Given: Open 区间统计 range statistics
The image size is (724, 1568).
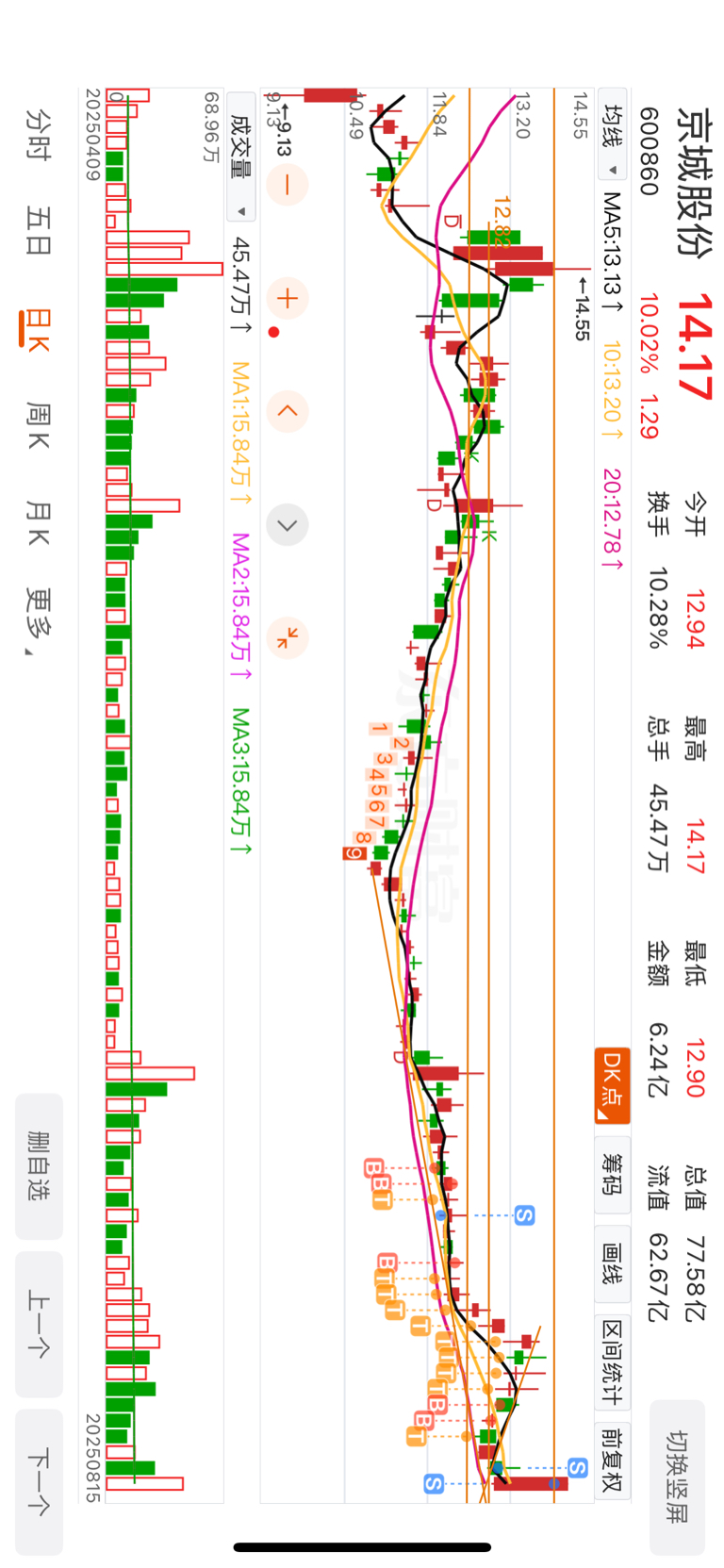Looking at the screenshot, I should tap(612, 1362).
